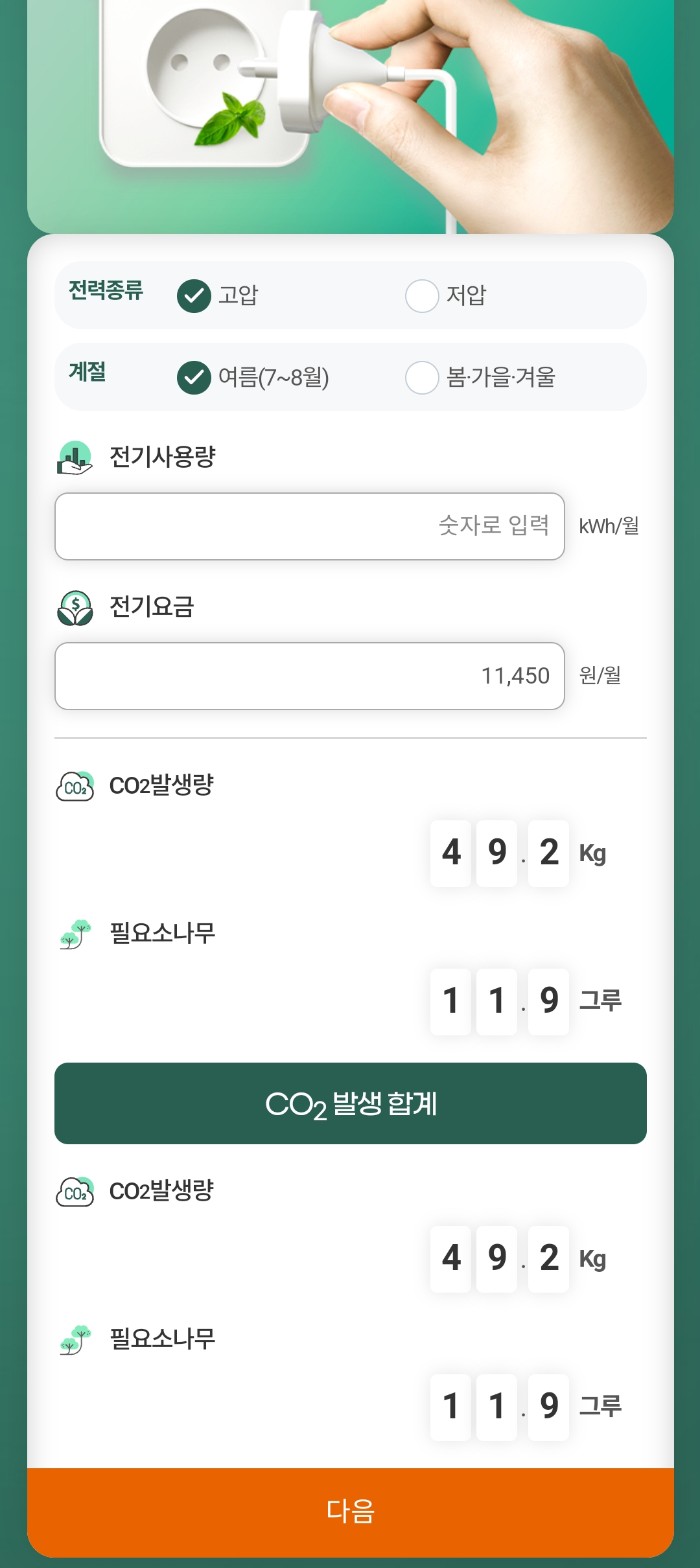The width and height of the screenshot is (700, 1568).
Task: Edit the 전기요금 amount field showing 11,450
Action: click(310, 676)
